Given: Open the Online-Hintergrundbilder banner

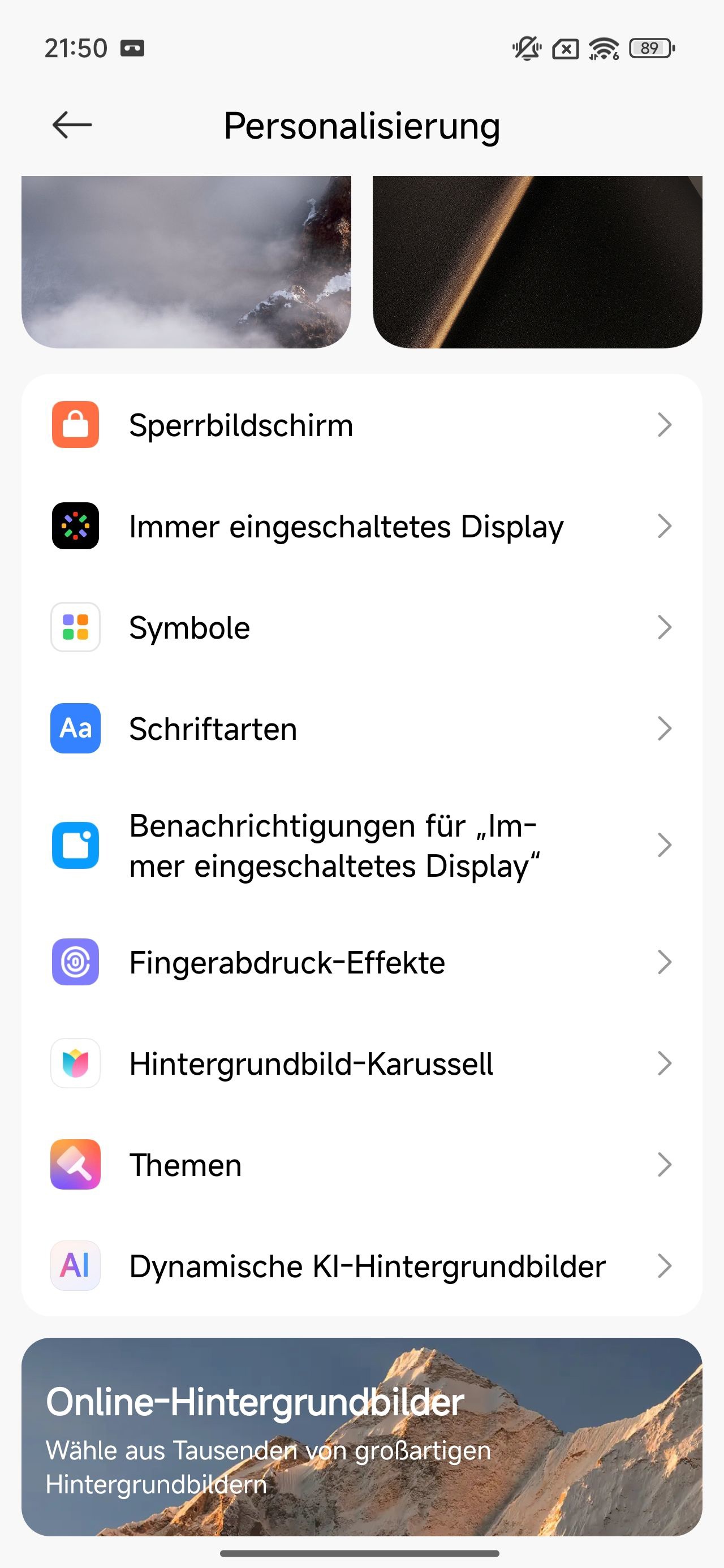Looking at the screenshot, I should click(361, 1437).
